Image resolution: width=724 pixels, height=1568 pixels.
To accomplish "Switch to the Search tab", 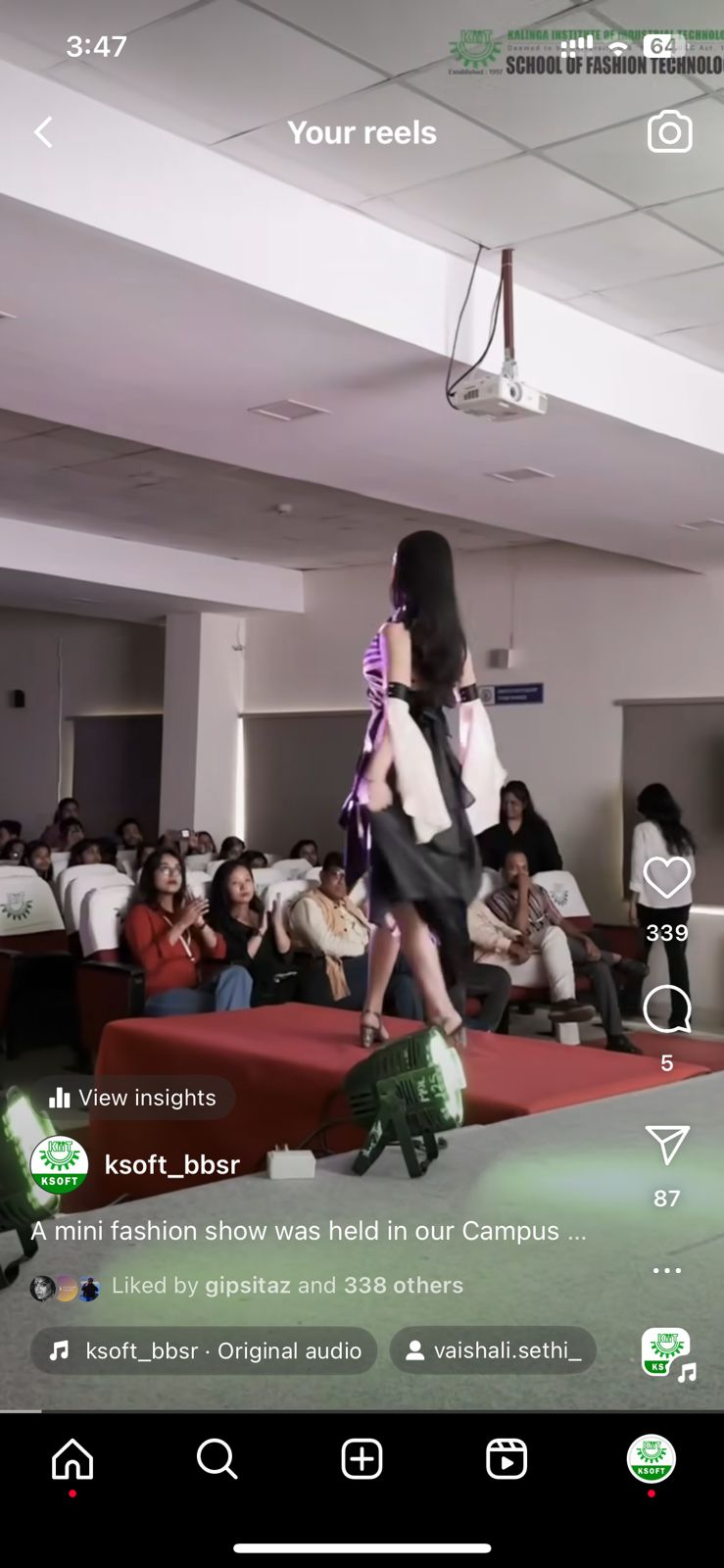I will pyautogui.click(x=217, y=1459).
